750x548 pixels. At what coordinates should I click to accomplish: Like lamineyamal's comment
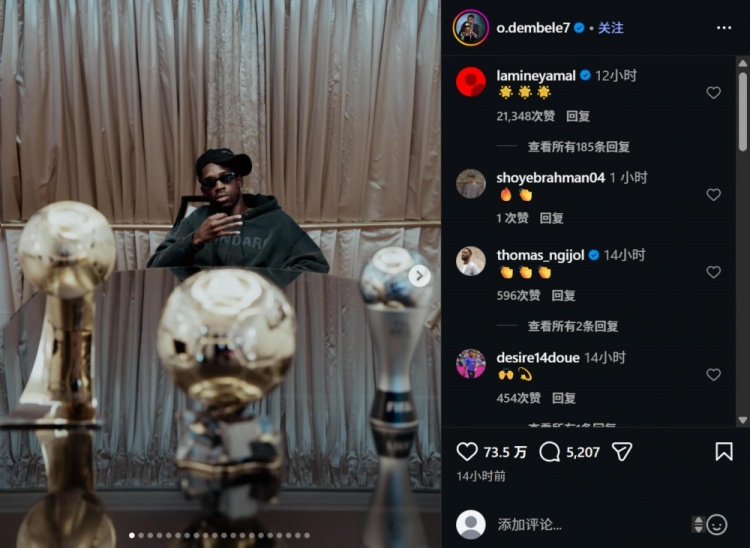[x=713, y=93]
